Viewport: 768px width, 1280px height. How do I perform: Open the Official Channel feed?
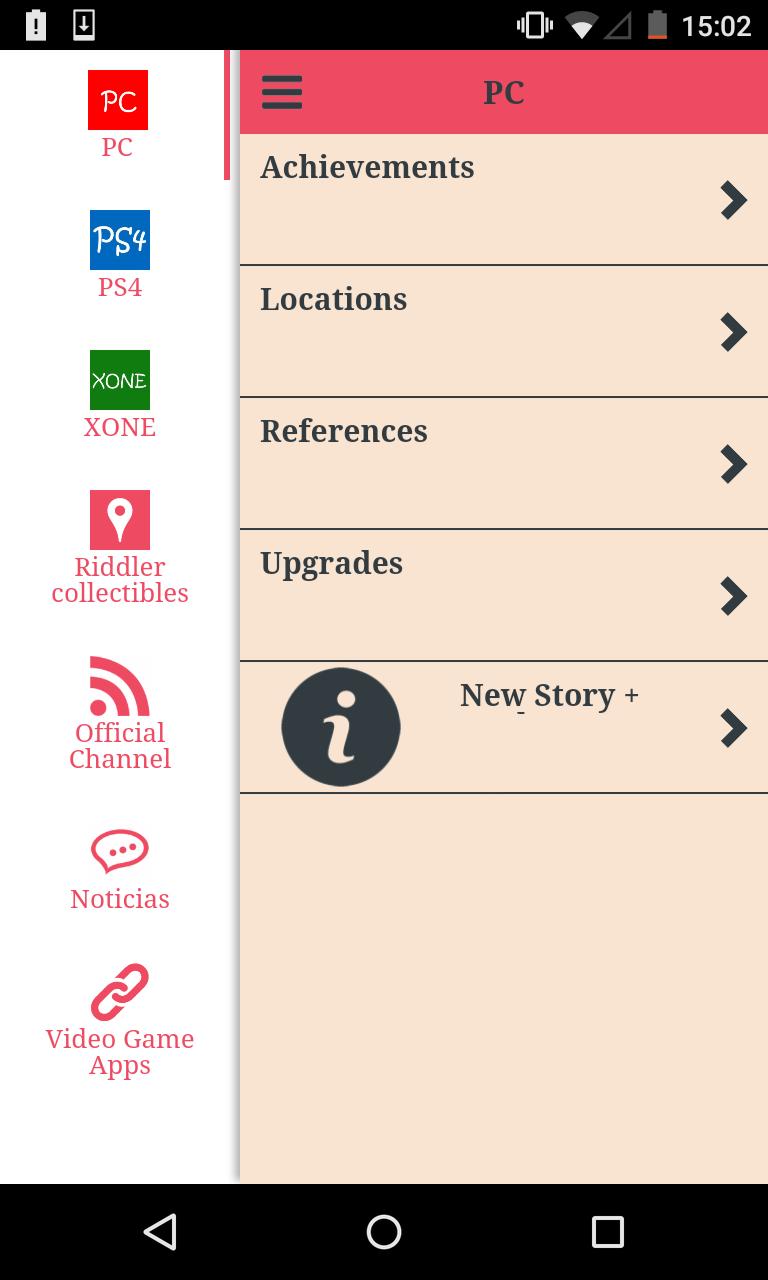coord(120,714)
